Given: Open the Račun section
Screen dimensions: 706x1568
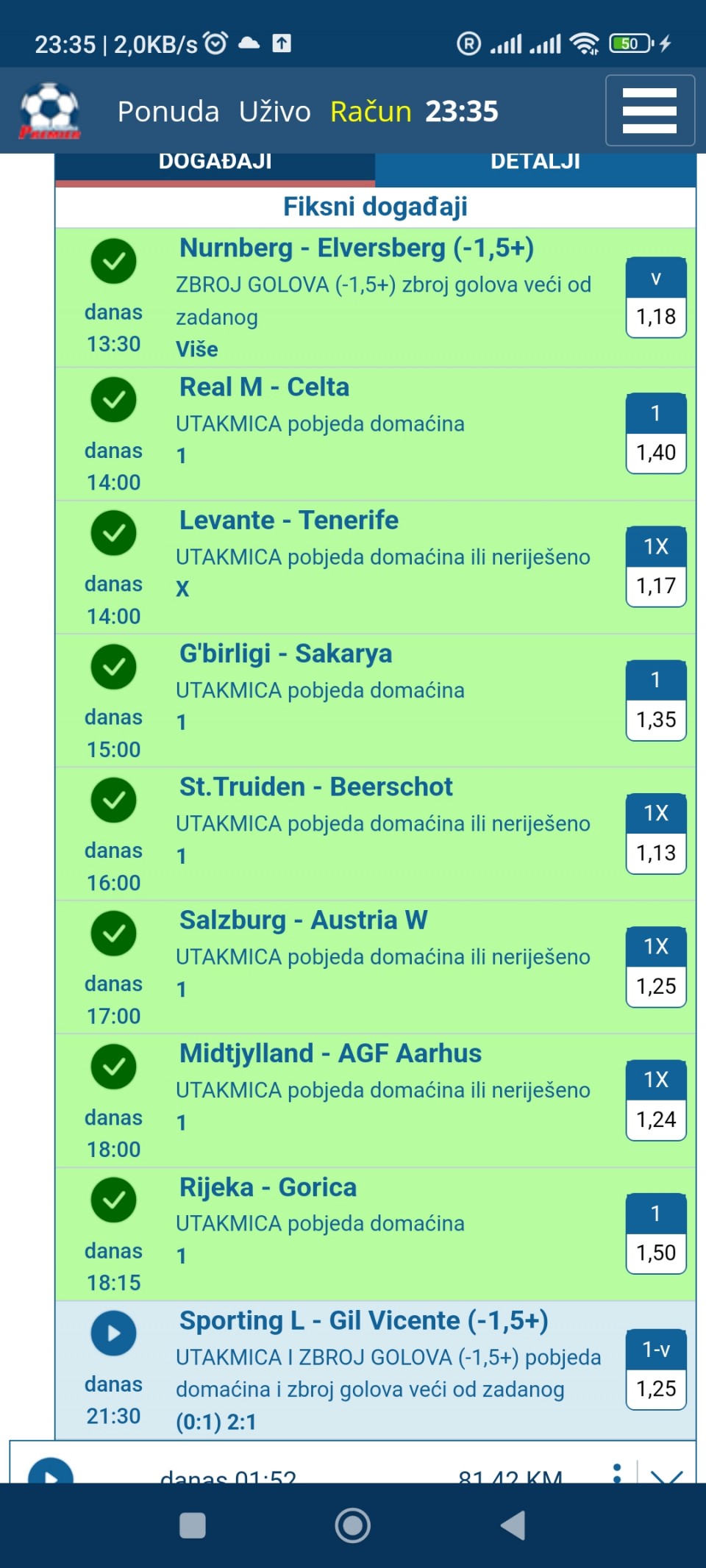Looking at the screenshot, I should (x=371, y=112).
